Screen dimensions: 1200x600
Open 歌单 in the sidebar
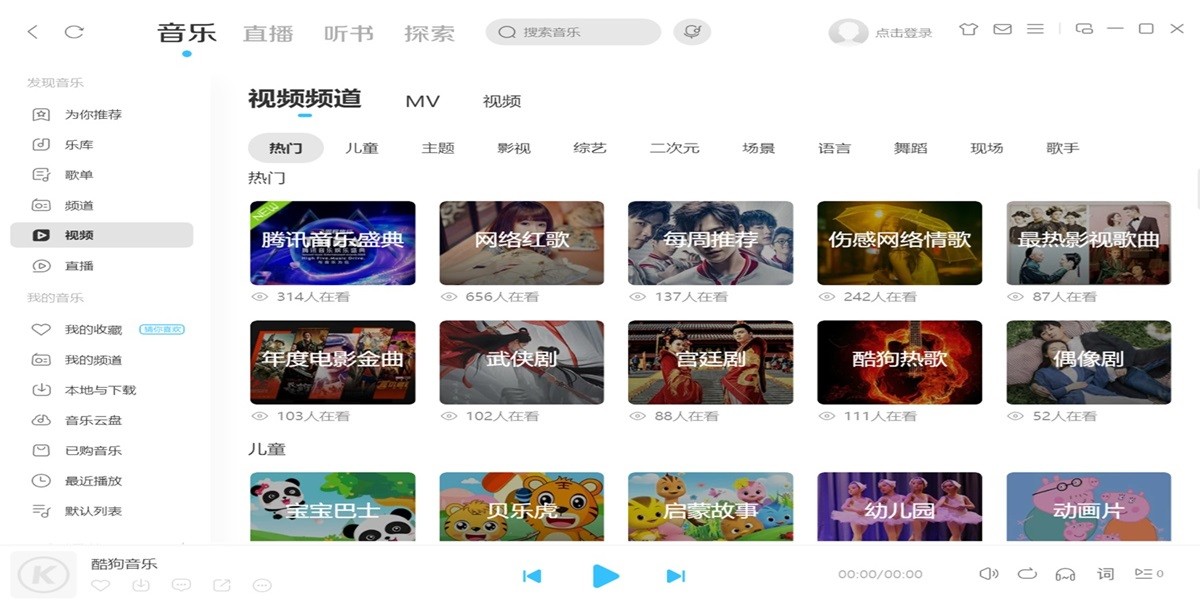click(x=79, y=175)
